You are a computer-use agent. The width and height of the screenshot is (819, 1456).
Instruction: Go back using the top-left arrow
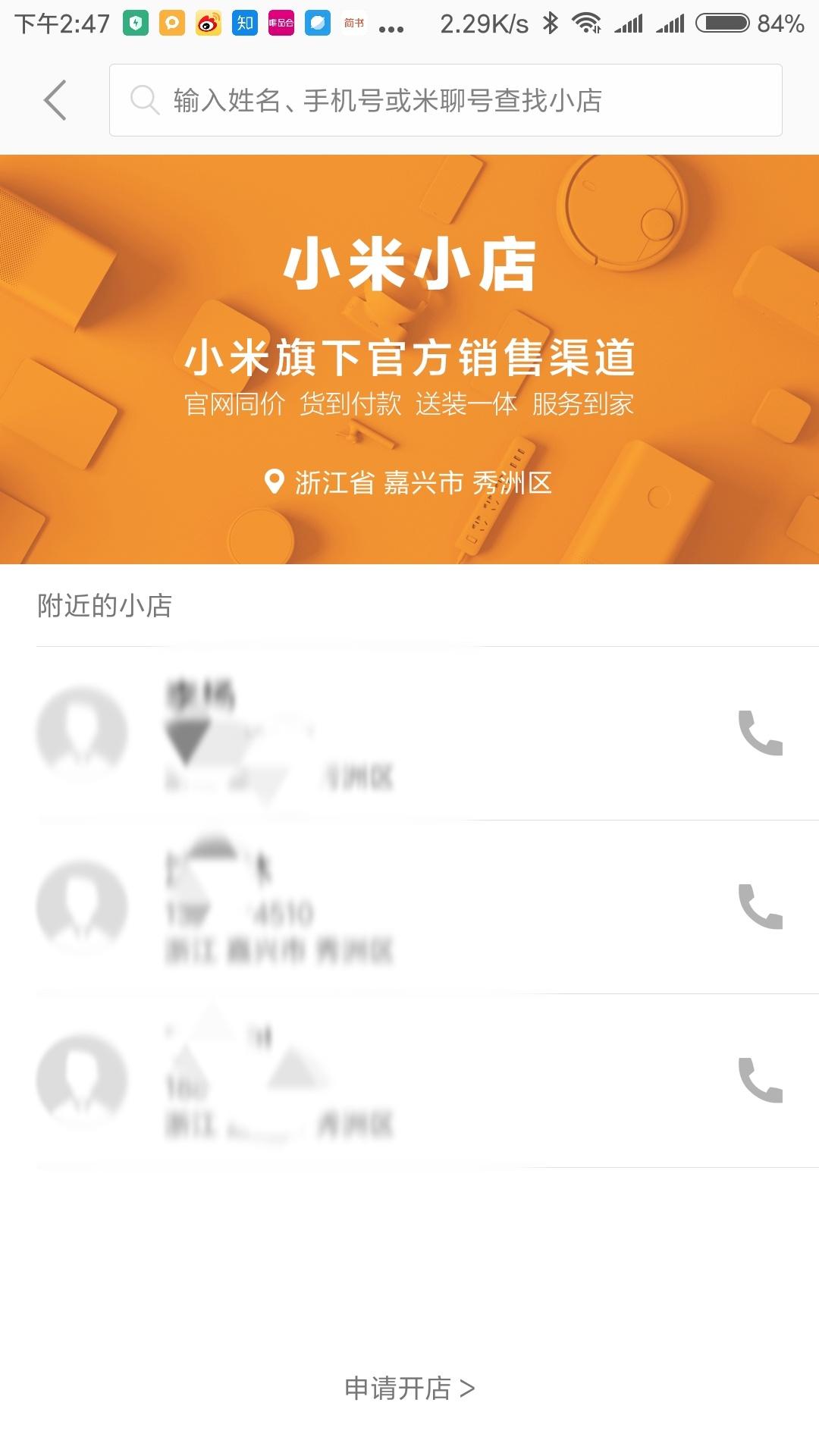55,100
